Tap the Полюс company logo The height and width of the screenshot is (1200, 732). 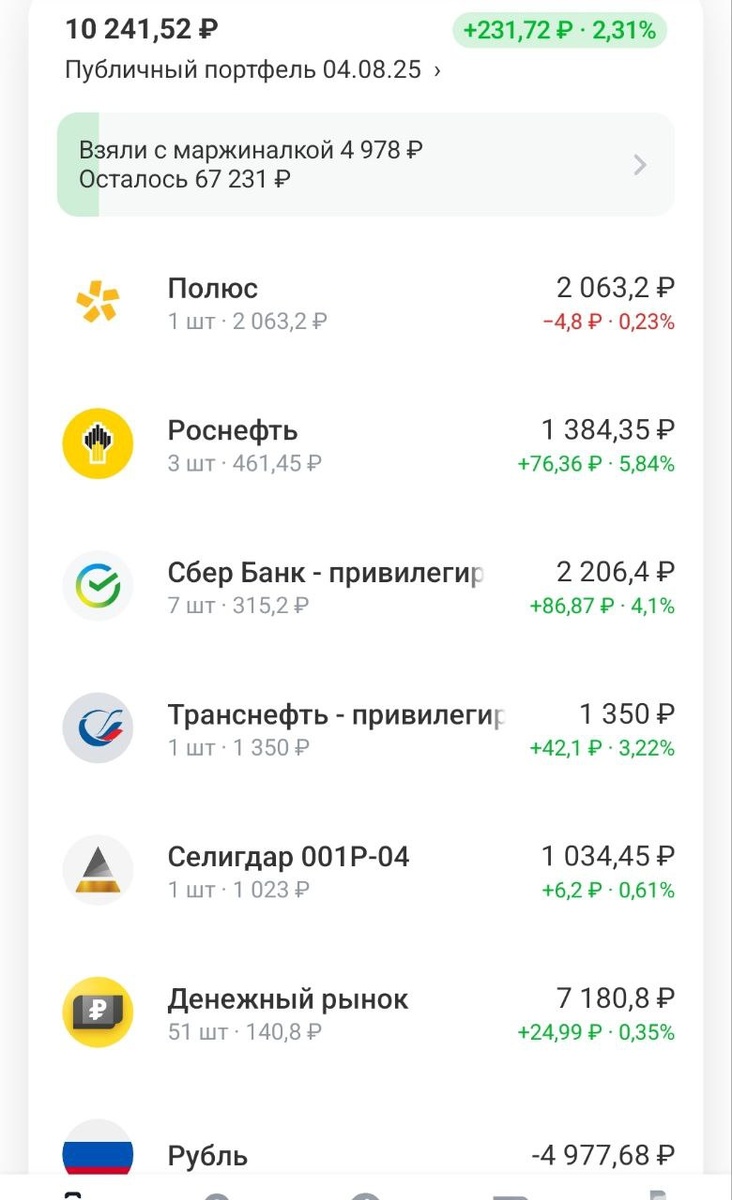pos(97,299)
